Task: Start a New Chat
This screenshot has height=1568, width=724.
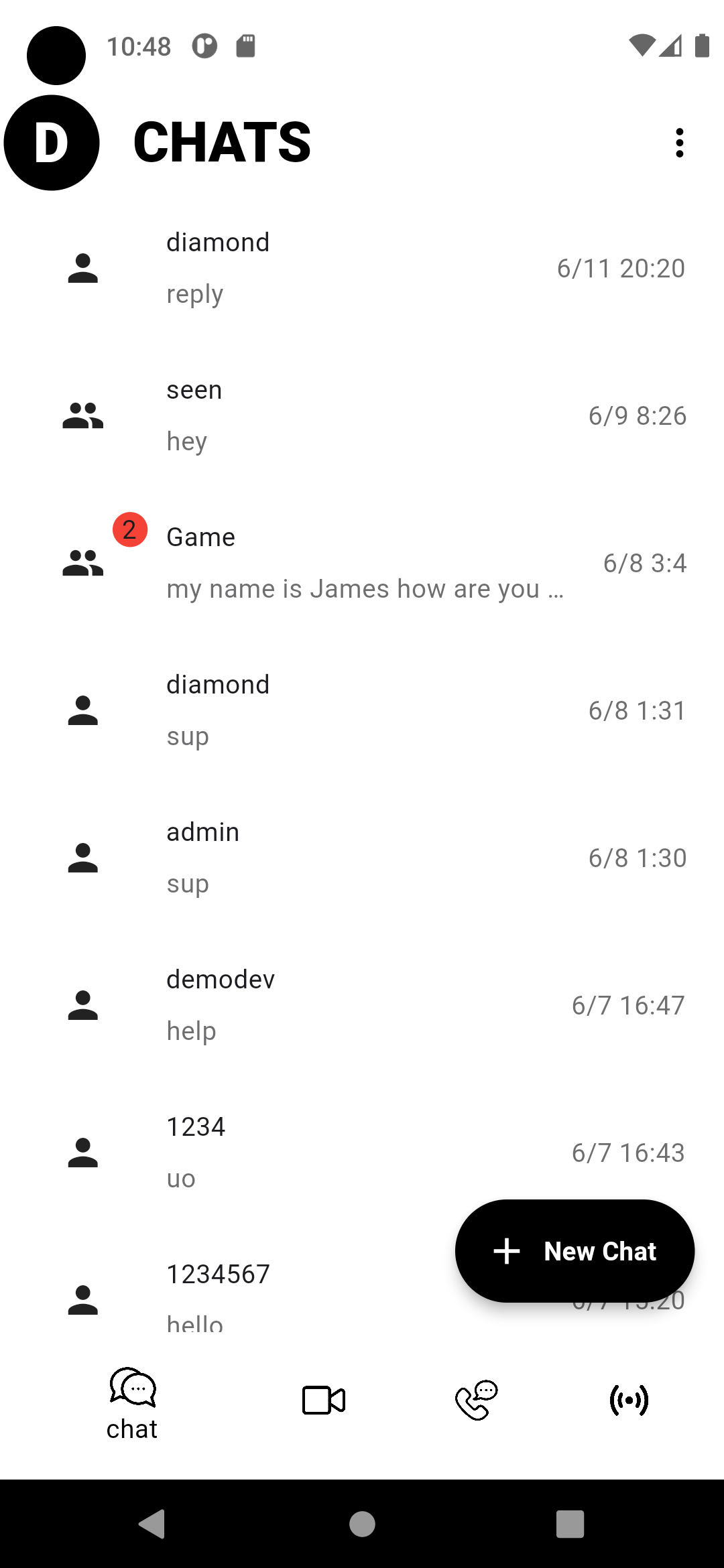Action: pyautogui.click(x=574, y=1251)
